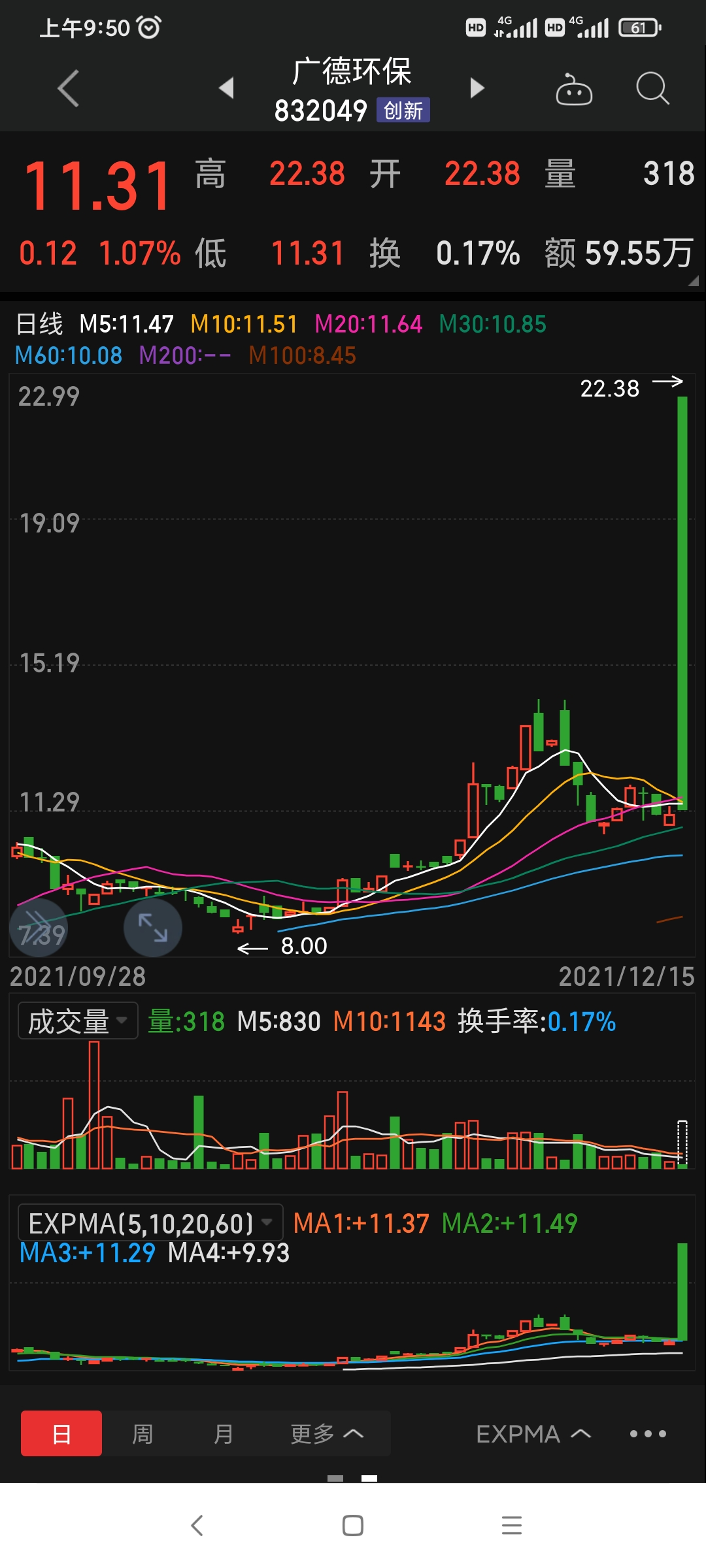This screenshot has width=706, height=1568.
Task: Open the 成交量 indicator dropdown
Action: [x=78, y=1021]
